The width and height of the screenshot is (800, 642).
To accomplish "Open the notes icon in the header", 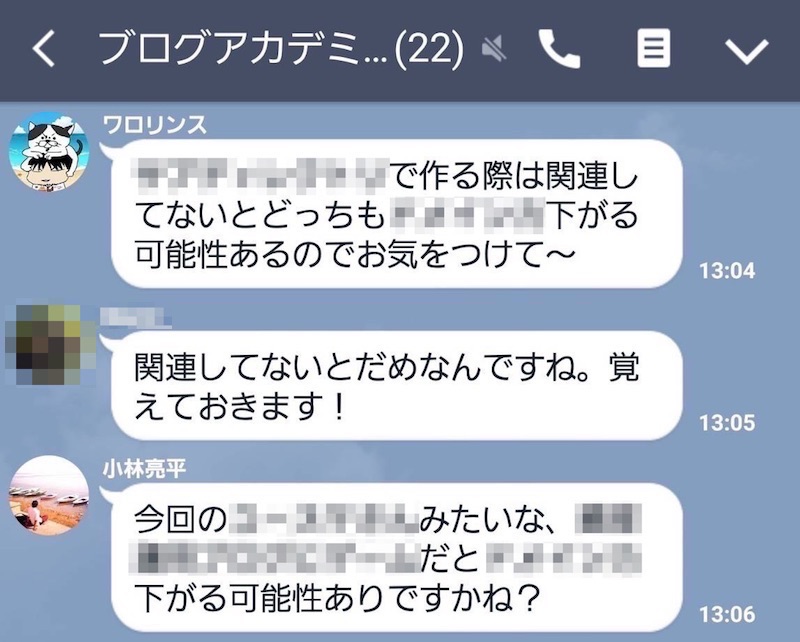I will [x=653, y=49].
